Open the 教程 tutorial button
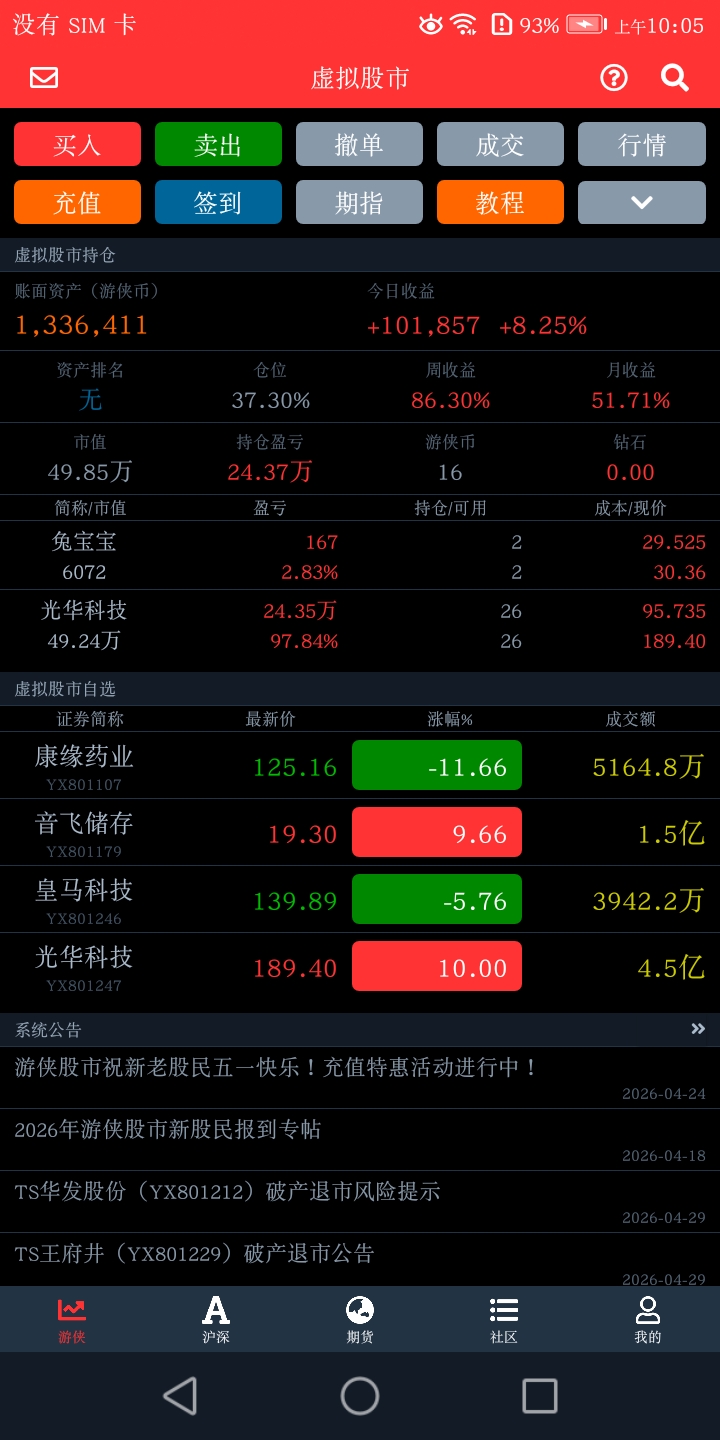Image resolution: width=720 pixels, height=1440 pixels. point(500,202)
